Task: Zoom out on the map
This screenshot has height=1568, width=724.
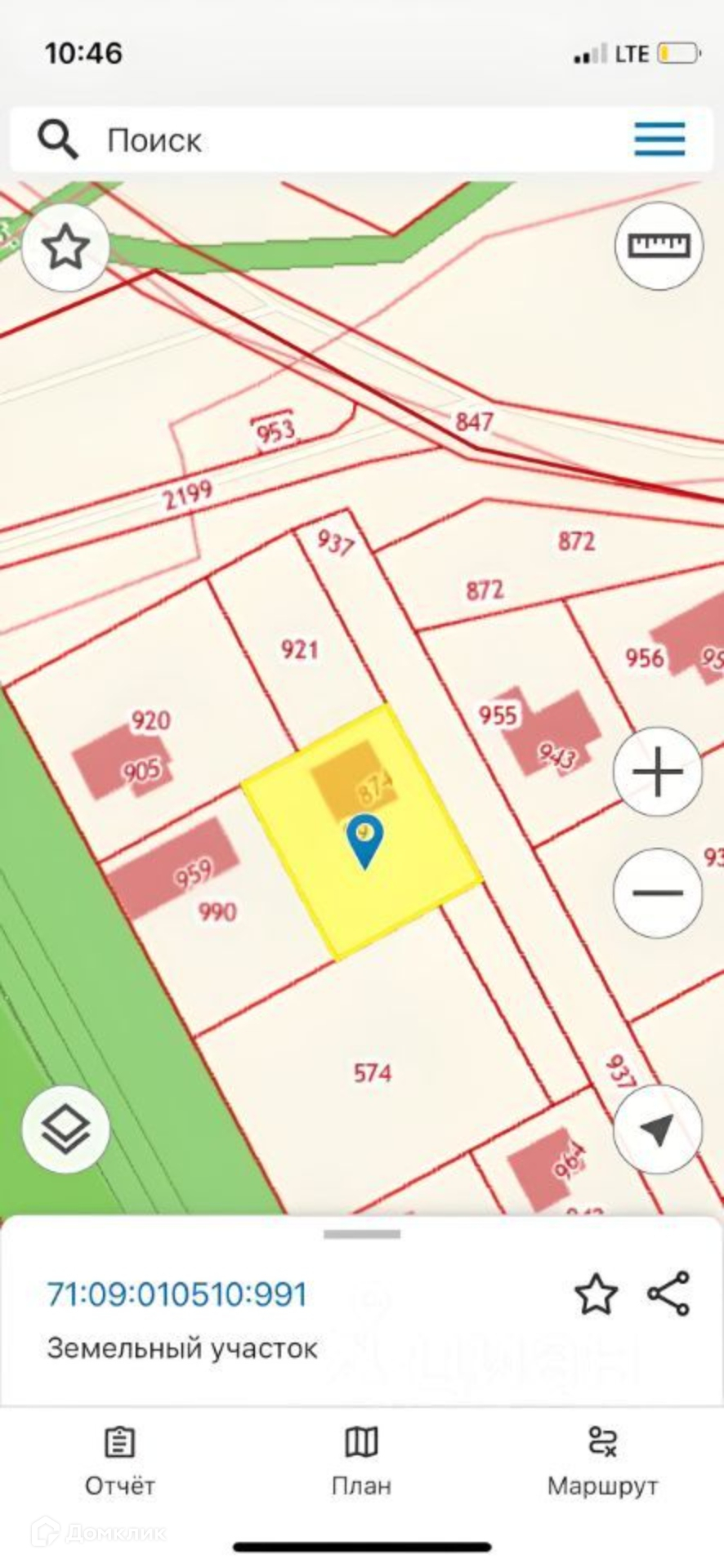Action: tap(658, 892)
